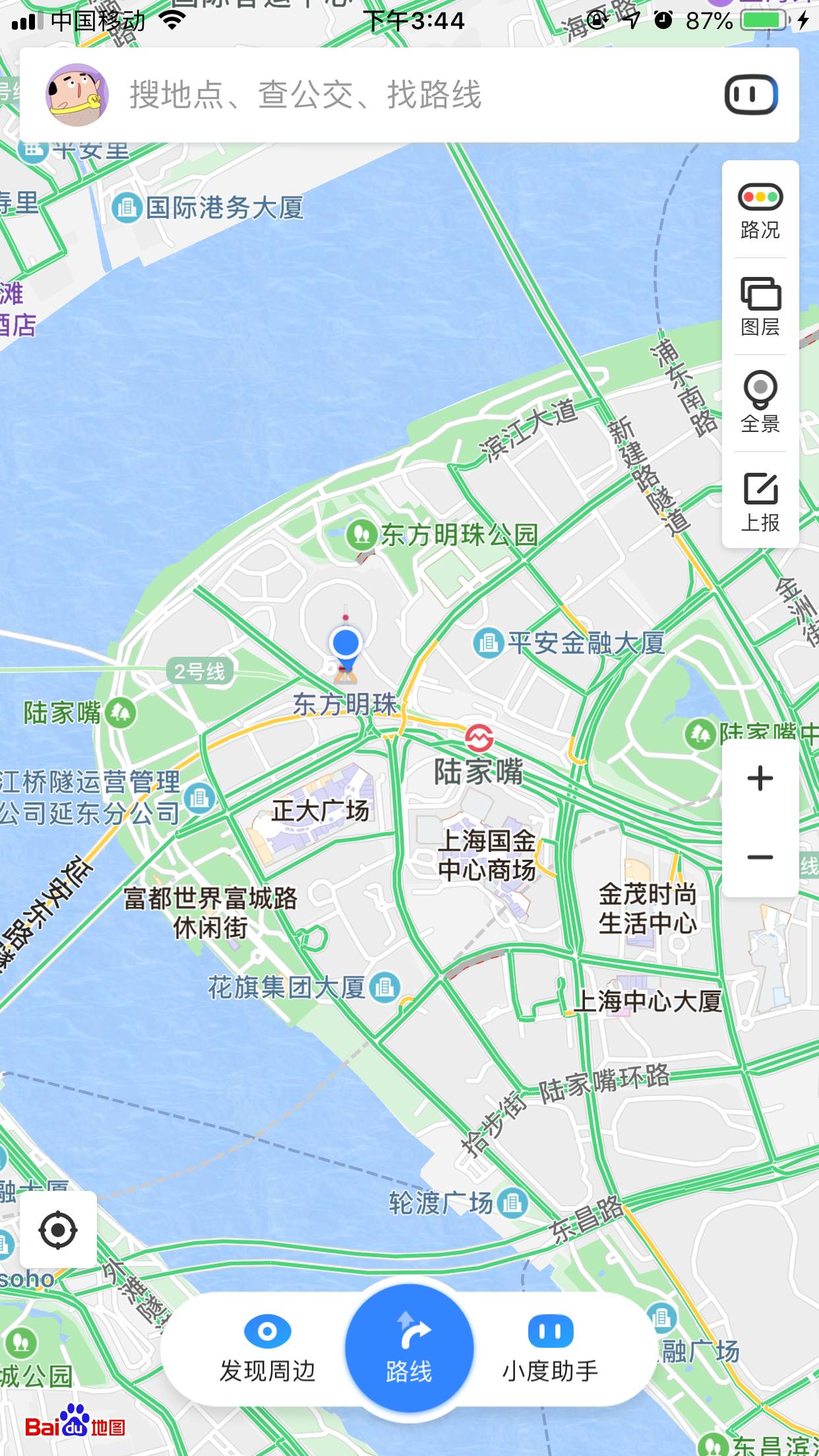This screenshot has height=1456, width=819.
Task: Zoom out the map with minus button
Action: point(760,857)
